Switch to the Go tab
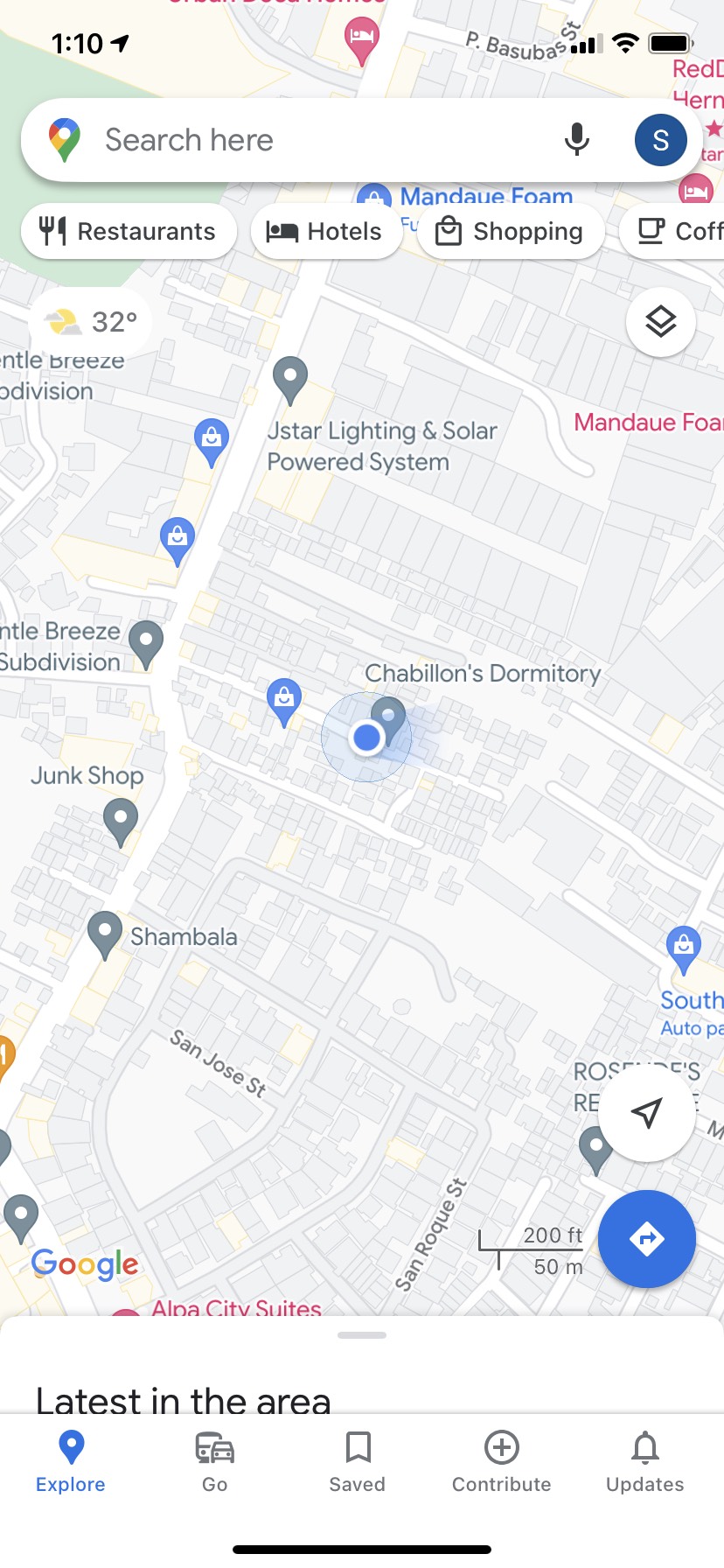724x1568 pixels. pyautogui.click(x=214, y=1461)
